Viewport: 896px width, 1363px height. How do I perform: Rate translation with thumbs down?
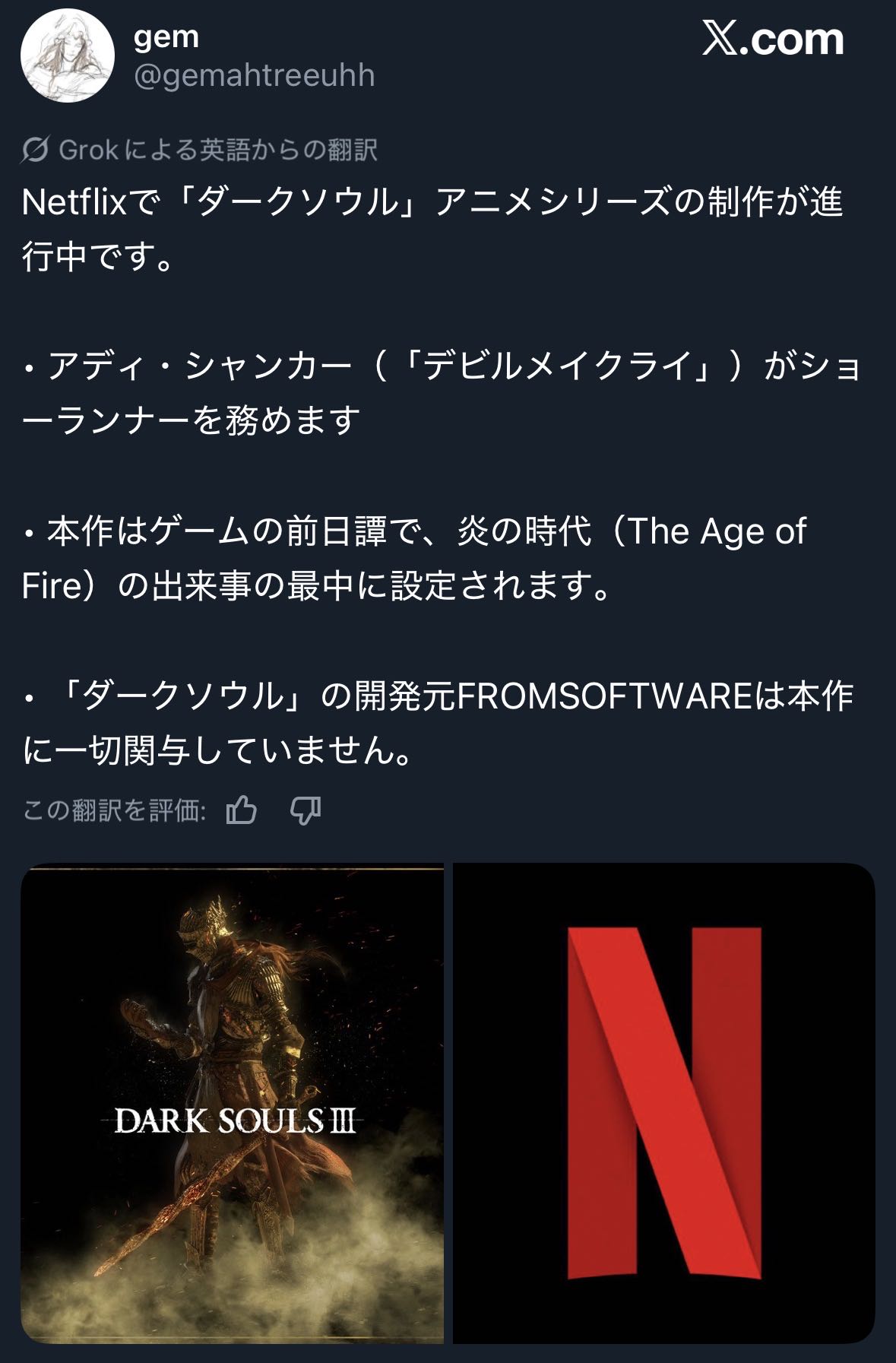(306, 810)
